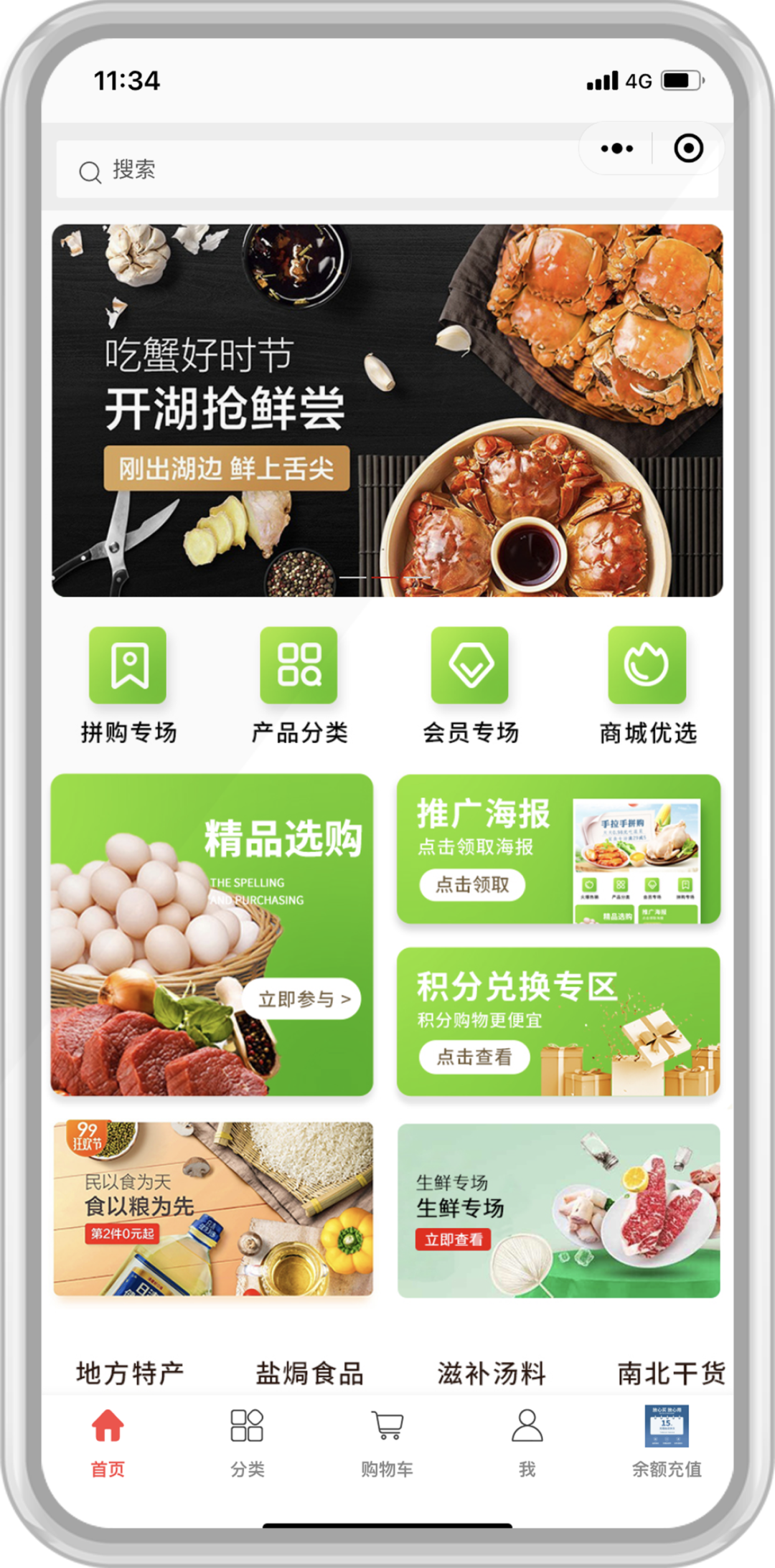Open the 食以粮为先 grain promotion tile
Screen dimensions: 775x1568
(x=213, y=1209)
